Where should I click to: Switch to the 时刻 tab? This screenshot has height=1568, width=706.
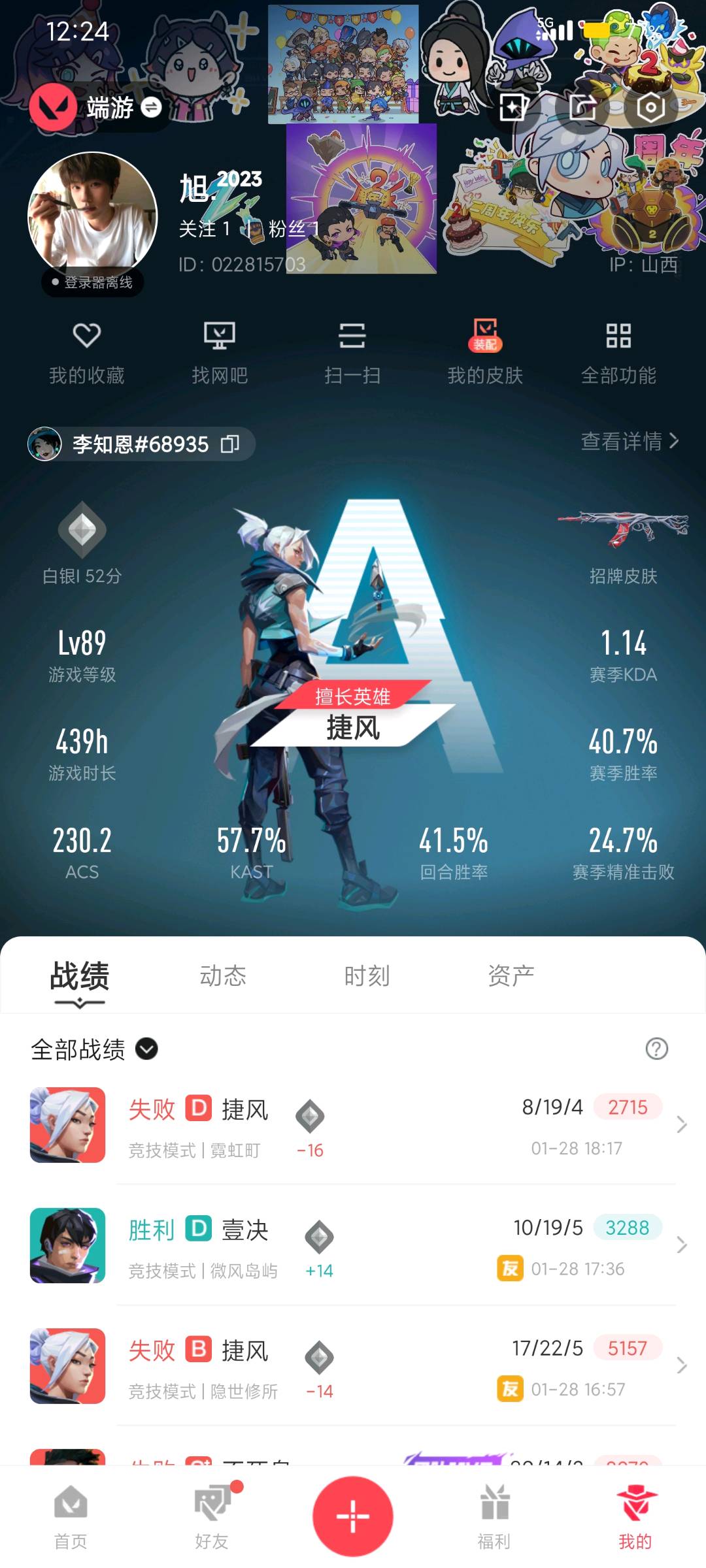[367, 975]
